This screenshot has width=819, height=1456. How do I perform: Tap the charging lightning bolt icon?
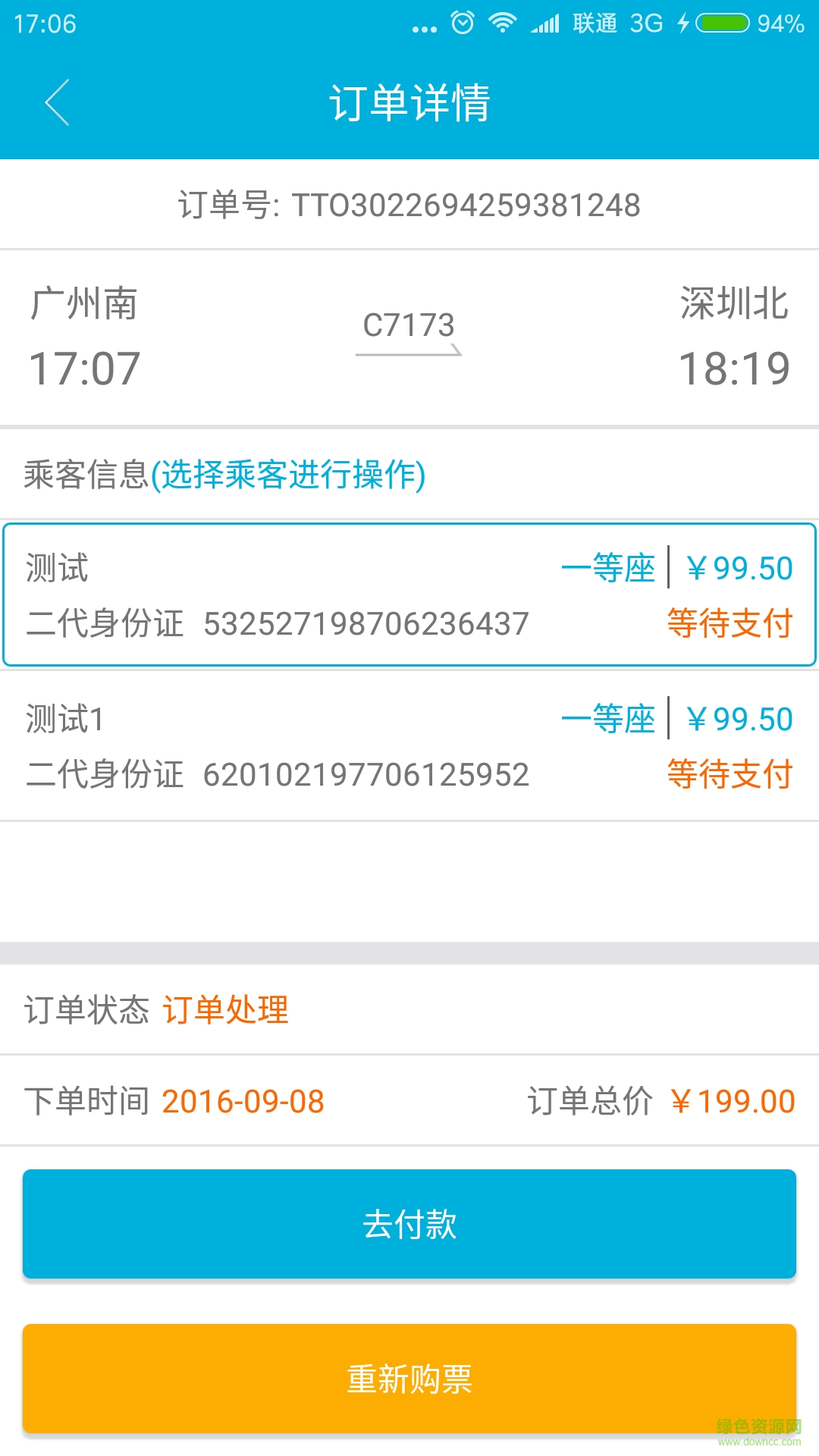(681, 23)
